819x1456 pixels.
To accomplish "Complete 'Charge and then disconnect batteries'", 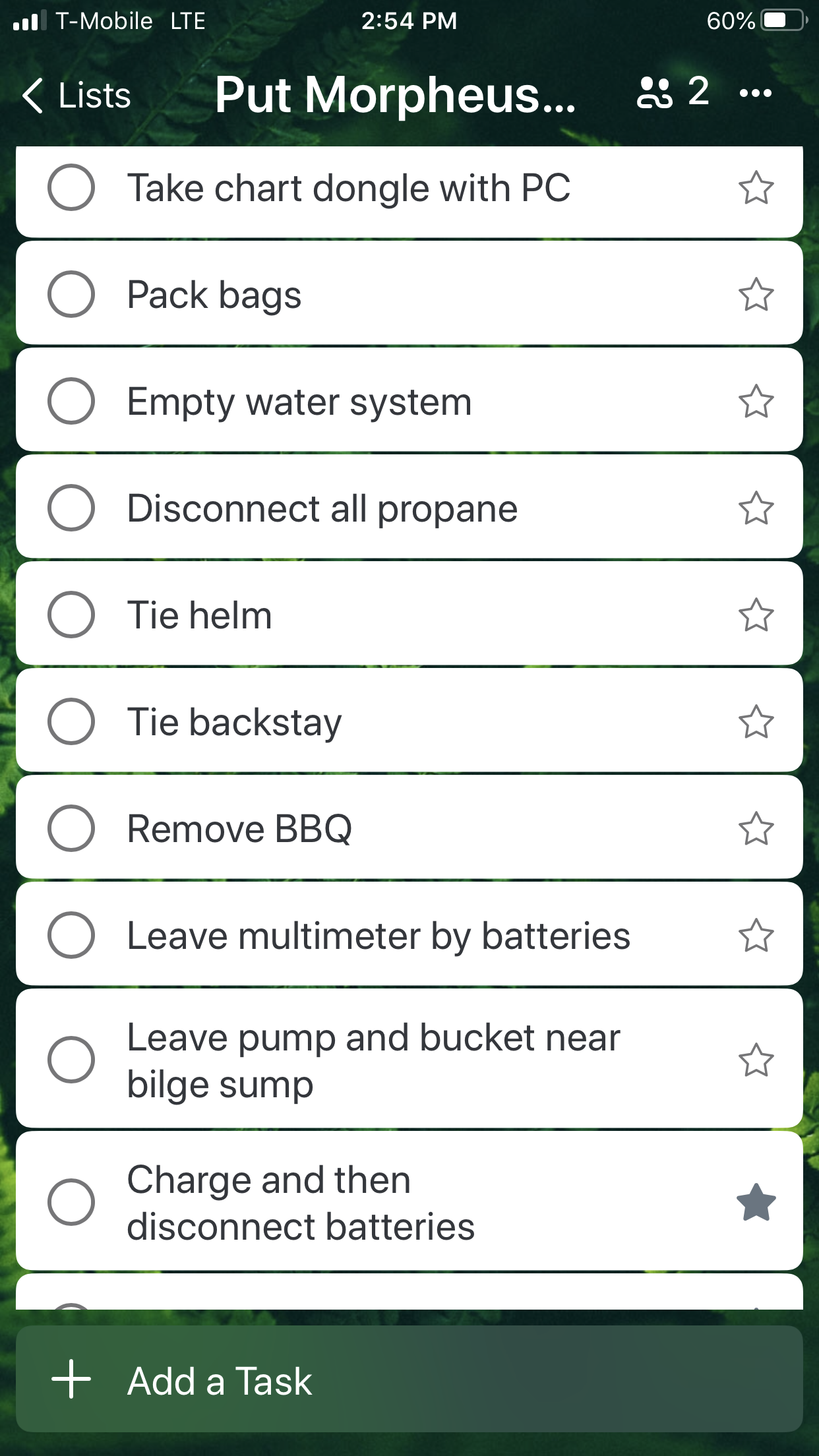I will 71,1202.
